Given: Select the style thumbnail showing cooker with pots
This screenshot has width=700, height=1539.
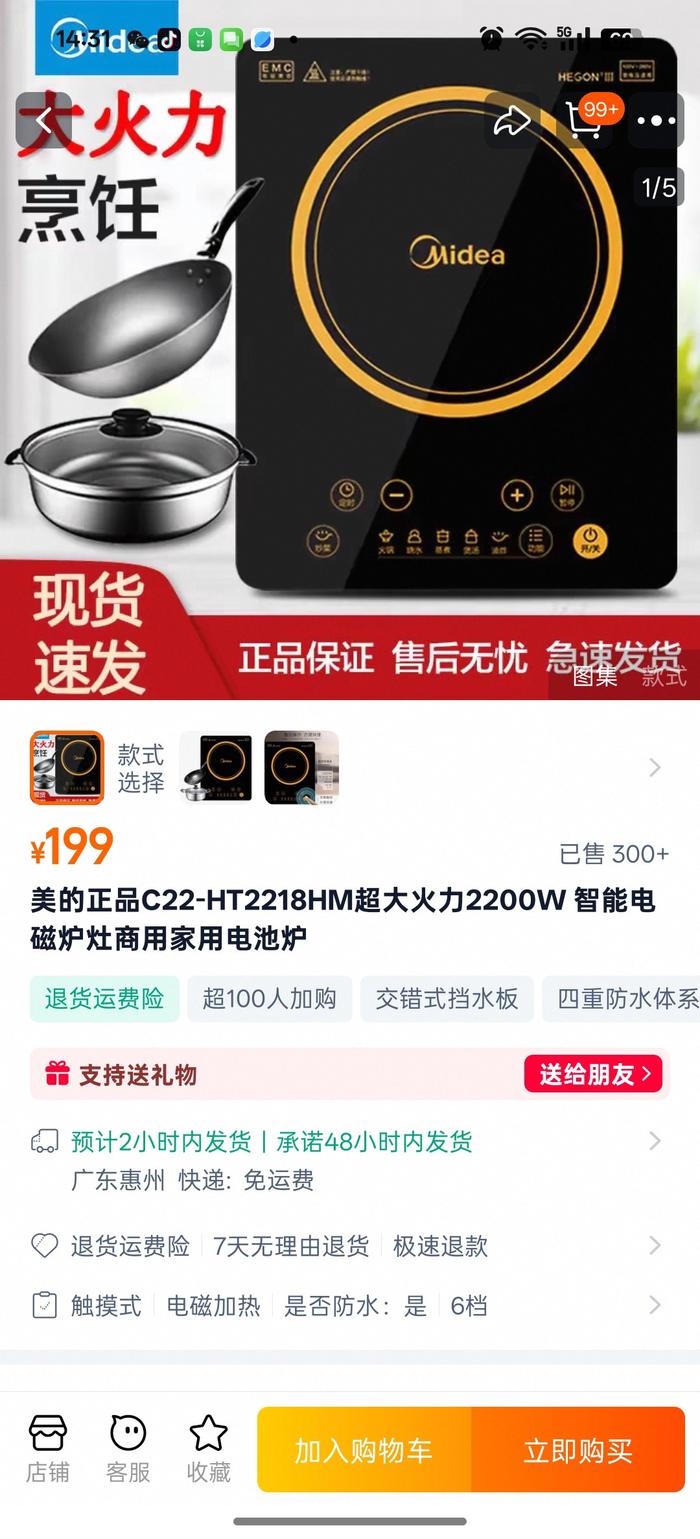Looking at the screenshot, I should click(215, 768).
